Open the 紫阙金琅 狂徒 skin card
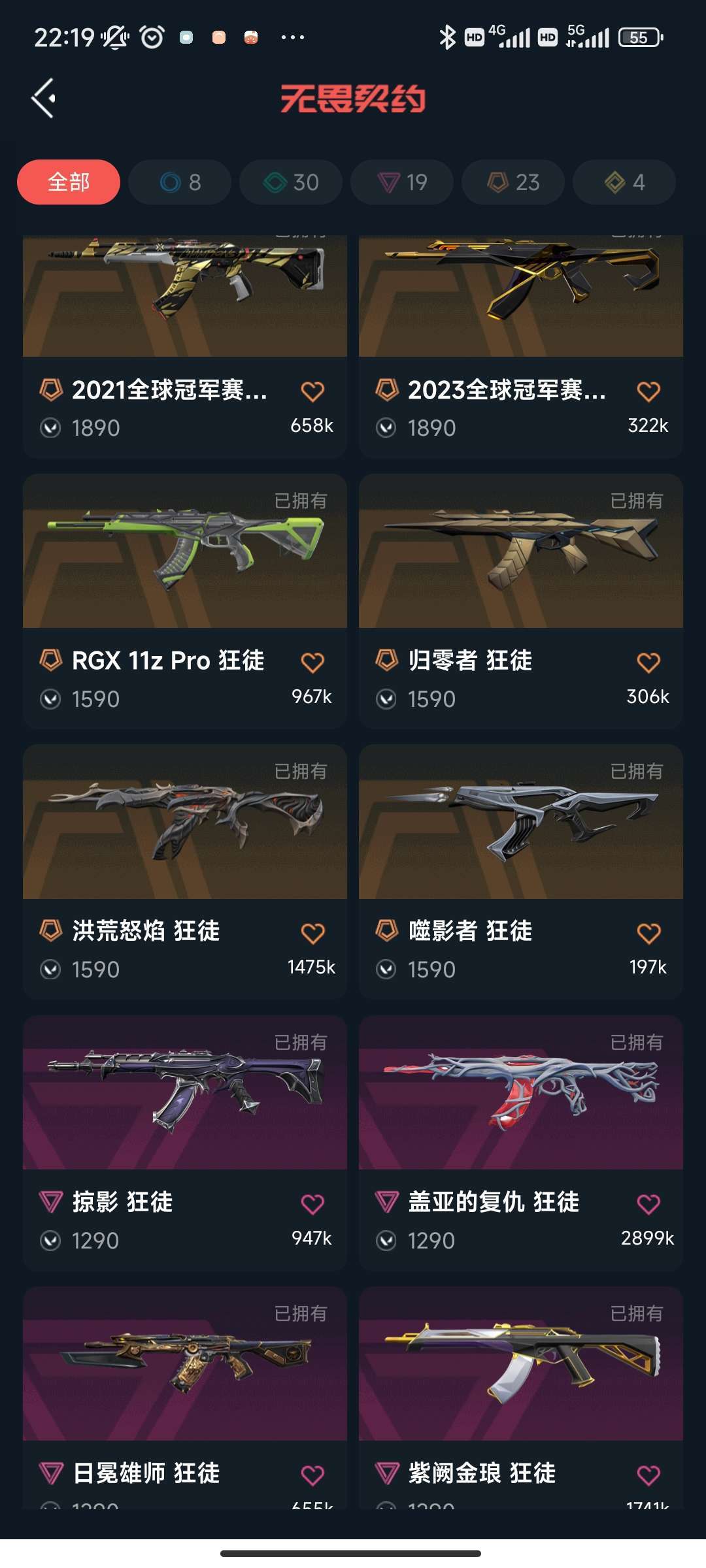Viewport: 706px width, 1568px height. (x=521, y=1397)
